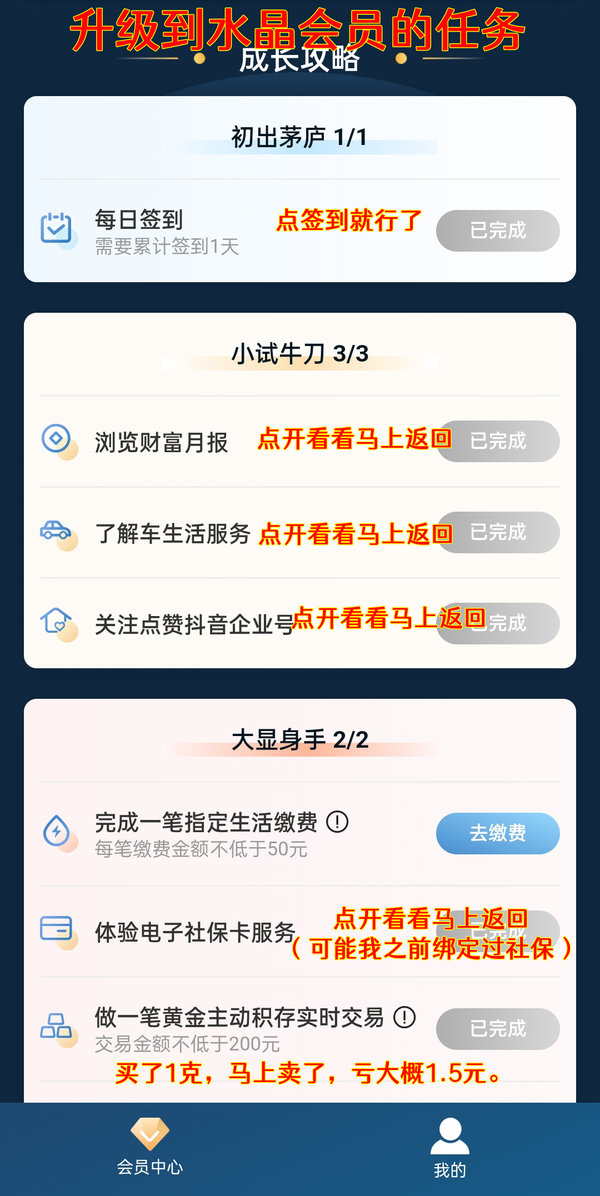
Task: Tap 已完成 button for 了解车生活服务
Action: [497, 532]
